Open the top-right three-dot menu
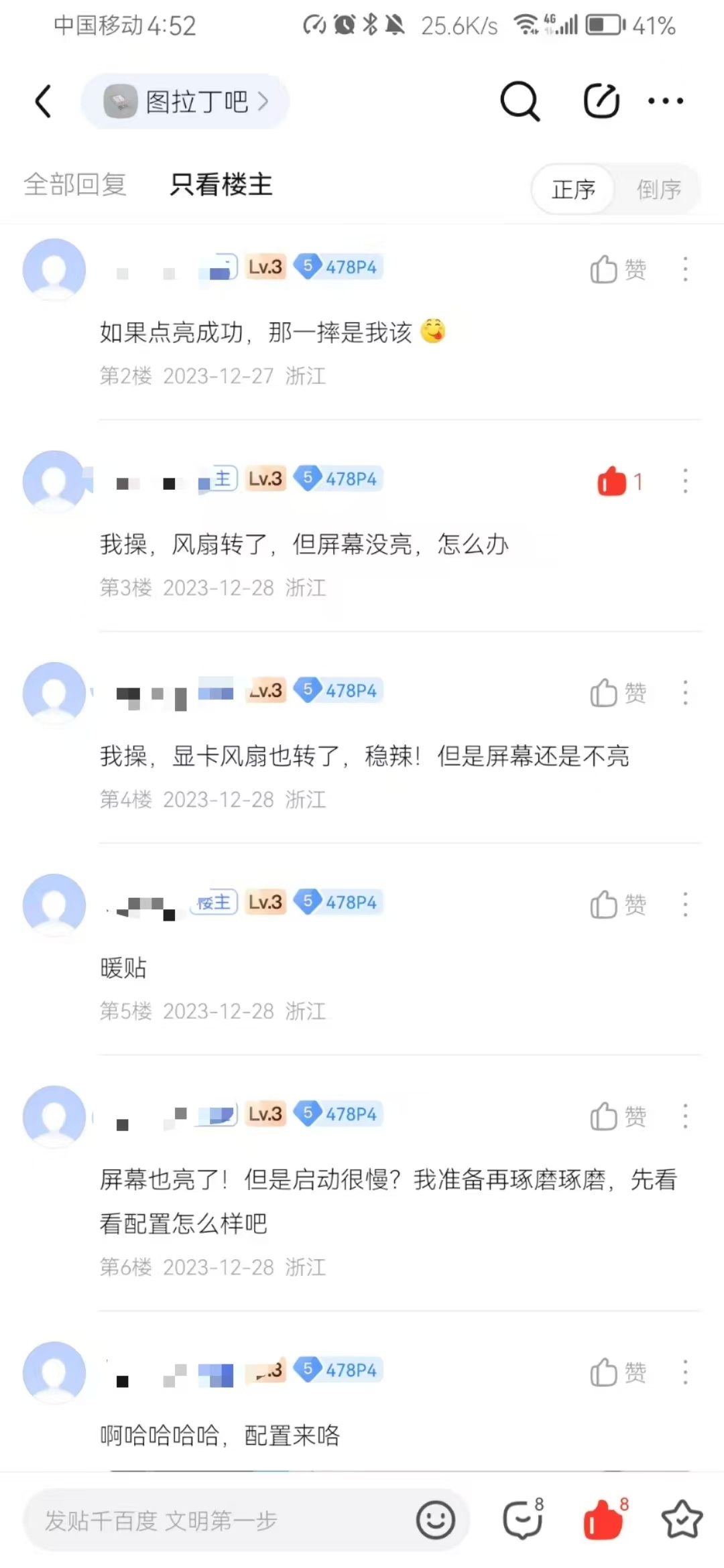 665,101
